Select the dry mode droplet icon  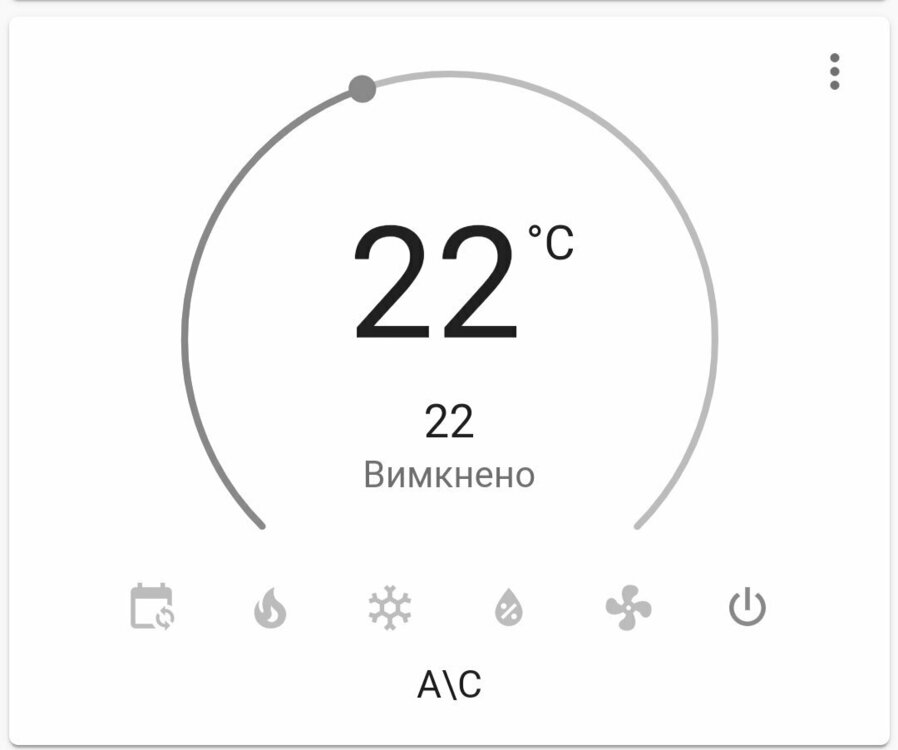point(508,607)
